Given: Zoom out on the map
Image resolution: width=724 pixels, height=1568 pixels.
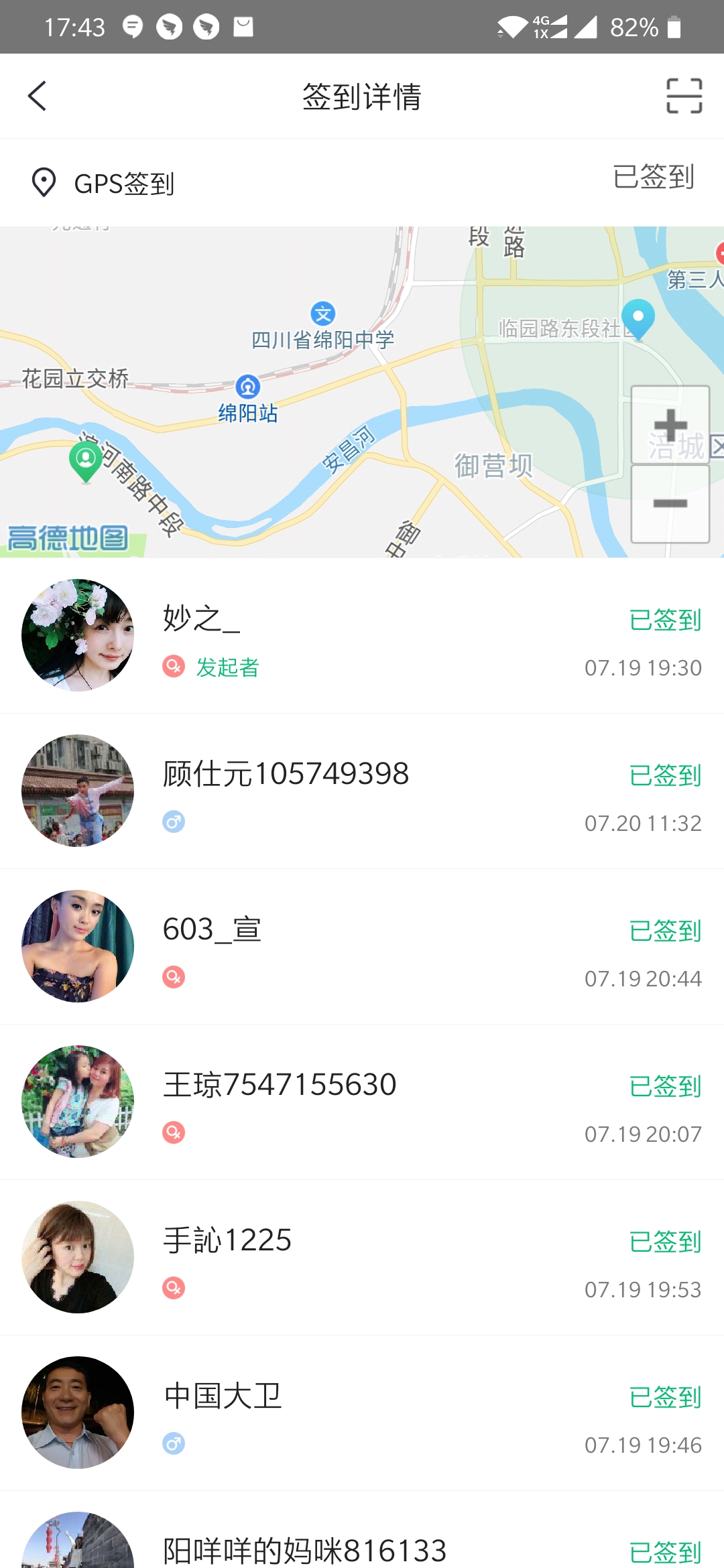Looking at the screenshot, I should tap(670, 504).
